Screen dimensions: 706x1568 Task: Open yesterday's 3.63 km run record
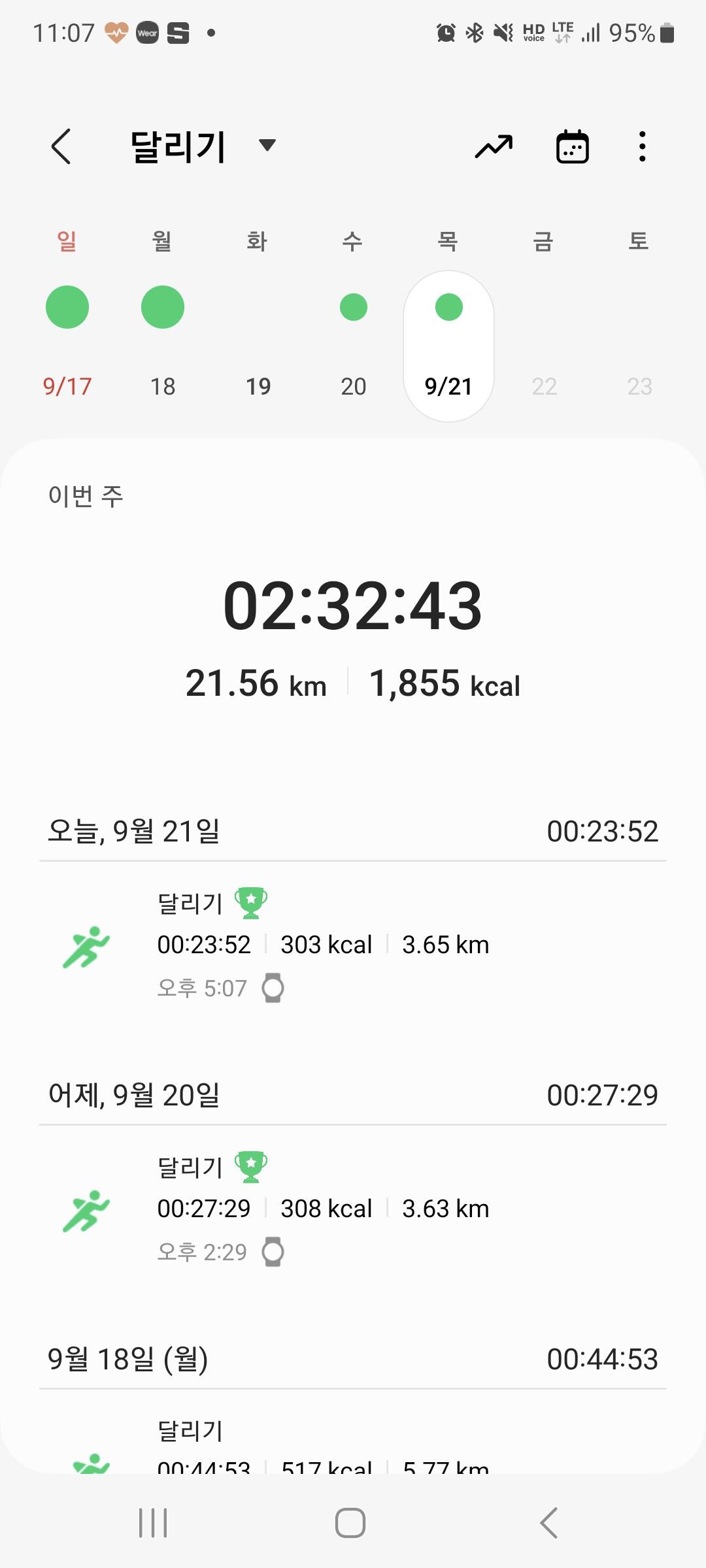click(353, 1209)
